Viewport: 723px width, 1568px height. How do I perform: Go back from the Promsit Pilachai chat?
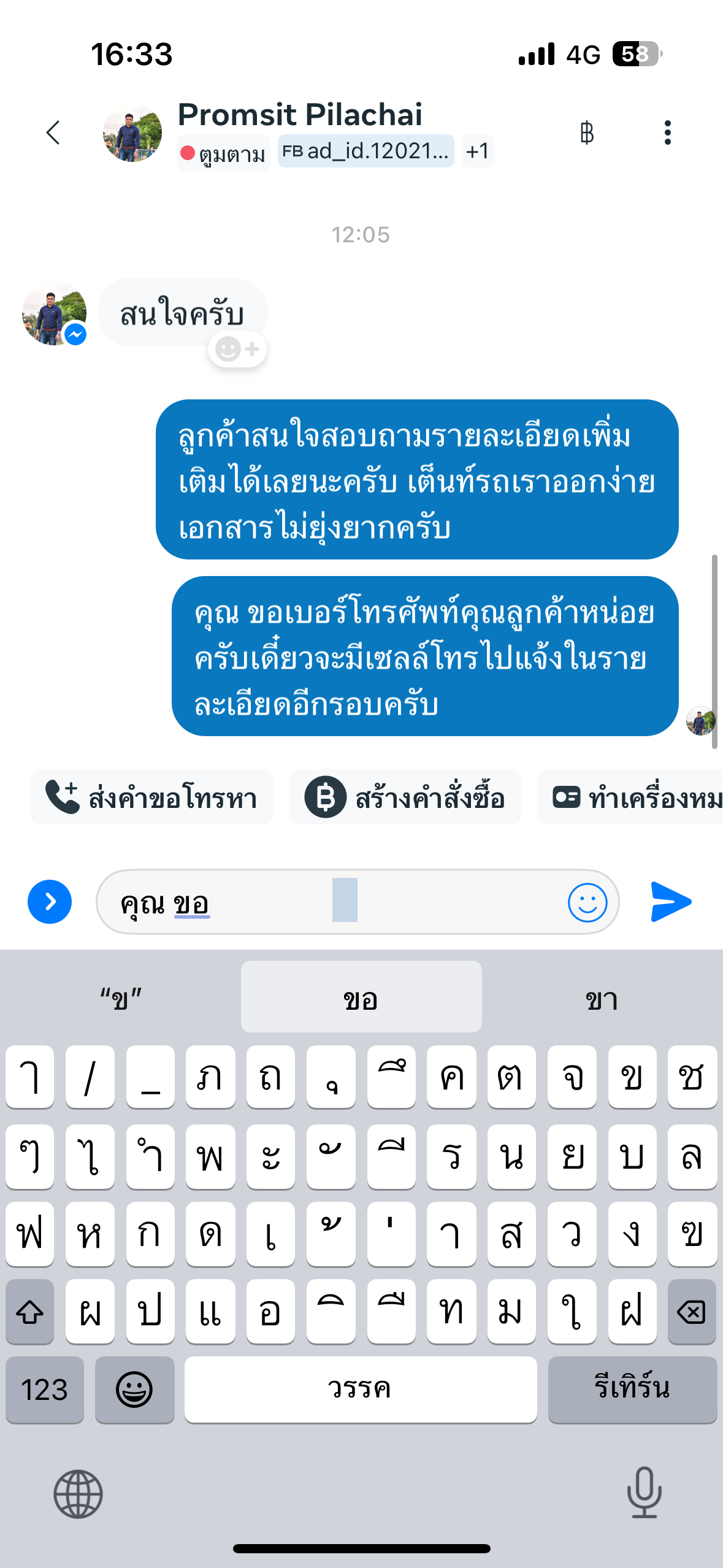pos(53,133)
